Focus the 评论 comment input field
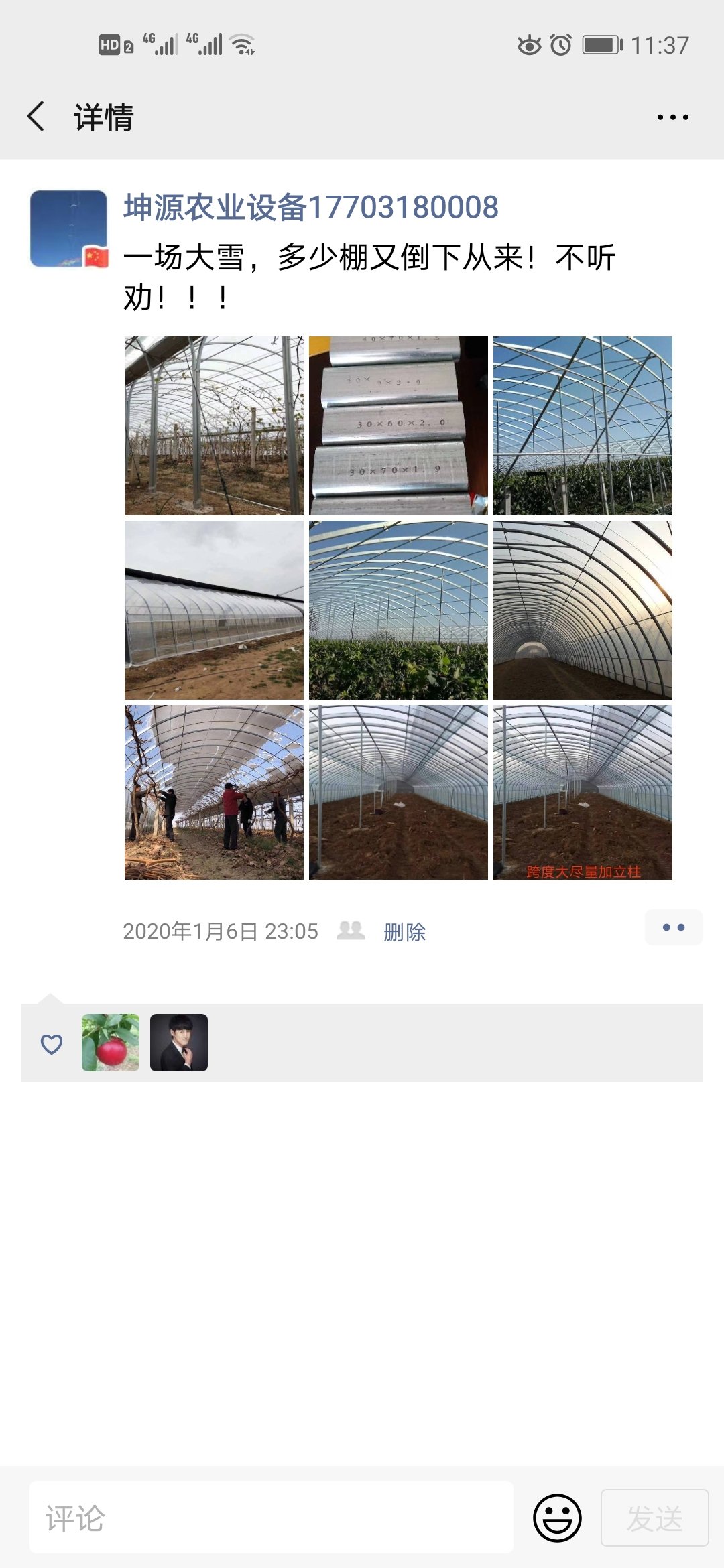Viewport: 724px width, 1568px height. pyautogui.click(x=271, y=1518)
